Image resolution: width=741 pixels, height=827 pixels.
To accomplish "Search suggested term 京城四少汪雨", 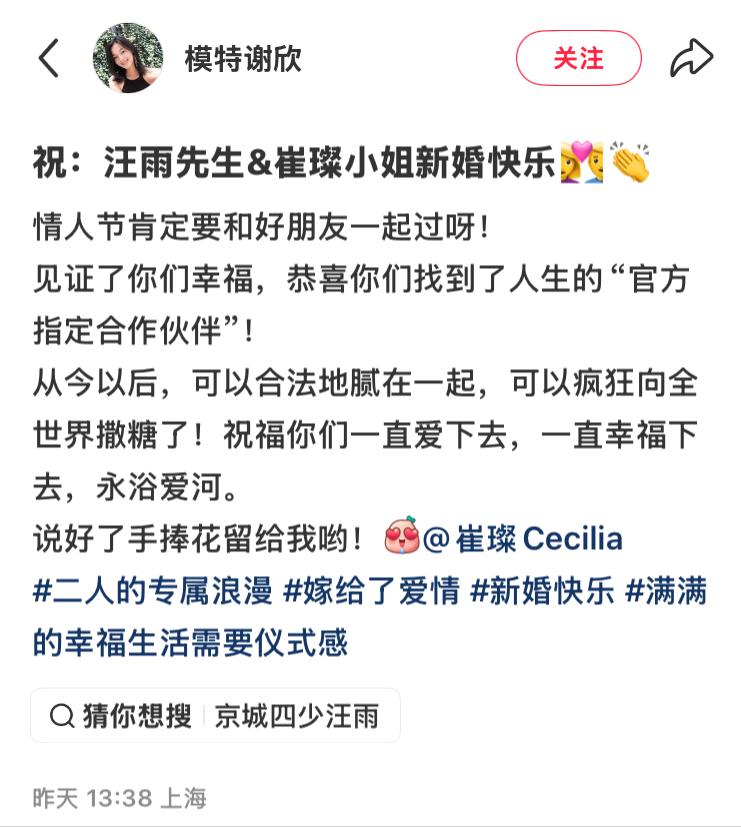I will [x=297, y=716].
